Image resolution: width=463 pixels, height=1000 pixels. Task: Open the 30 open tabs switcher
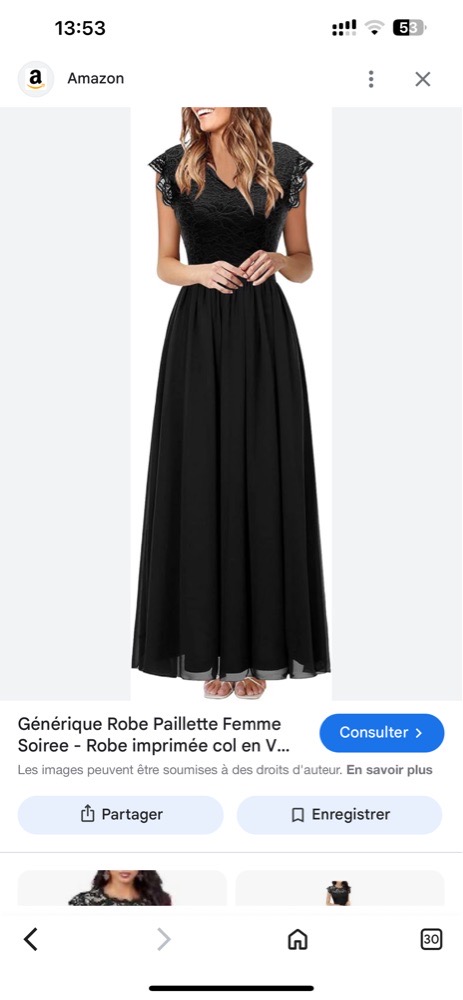(x=431, y=939)
